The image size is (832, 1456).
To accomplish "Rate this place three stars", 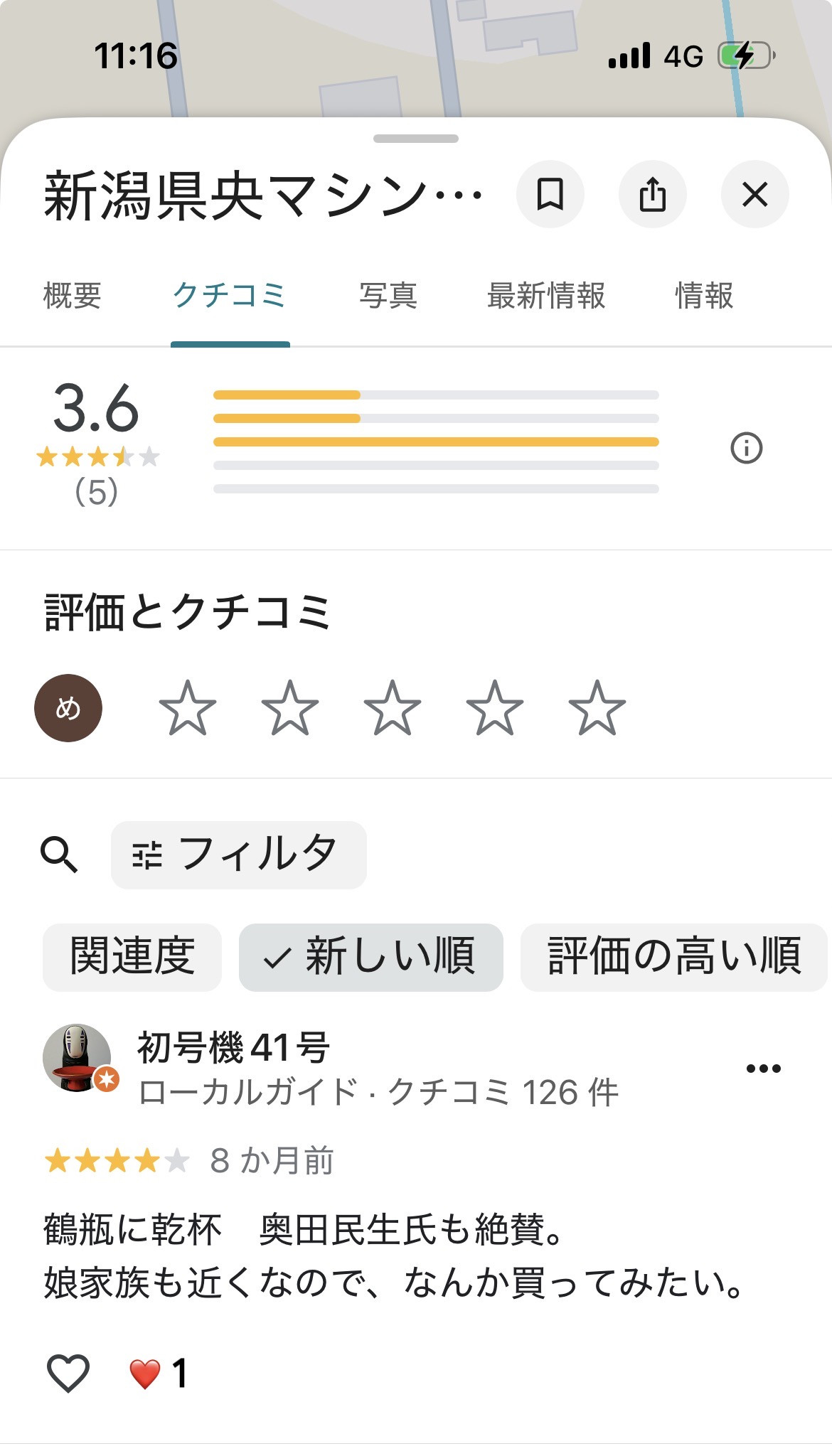I will 393,708.
